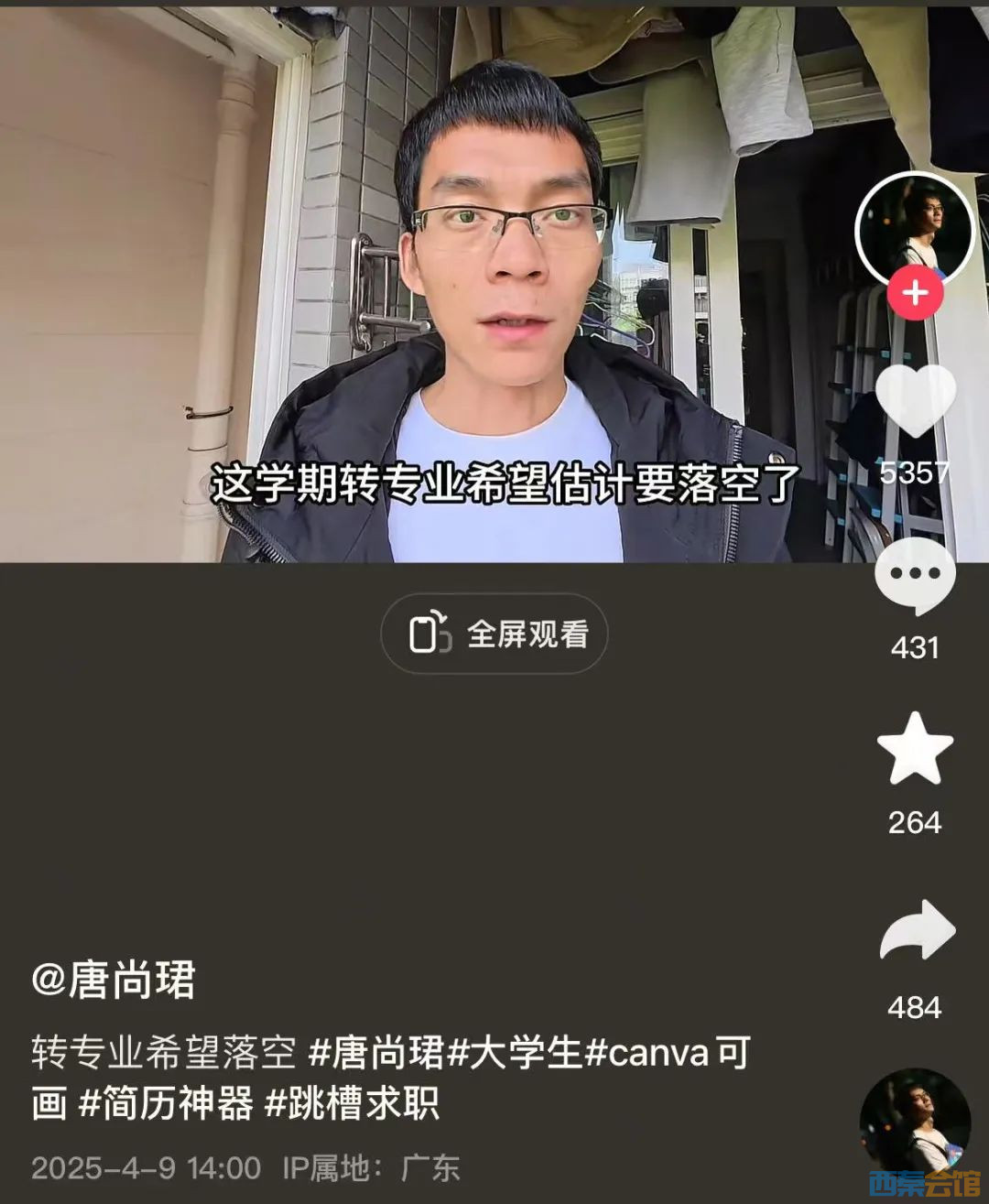Open the @唐尚珺 username link
The image size is (989, 1204).
pos(114,980)
